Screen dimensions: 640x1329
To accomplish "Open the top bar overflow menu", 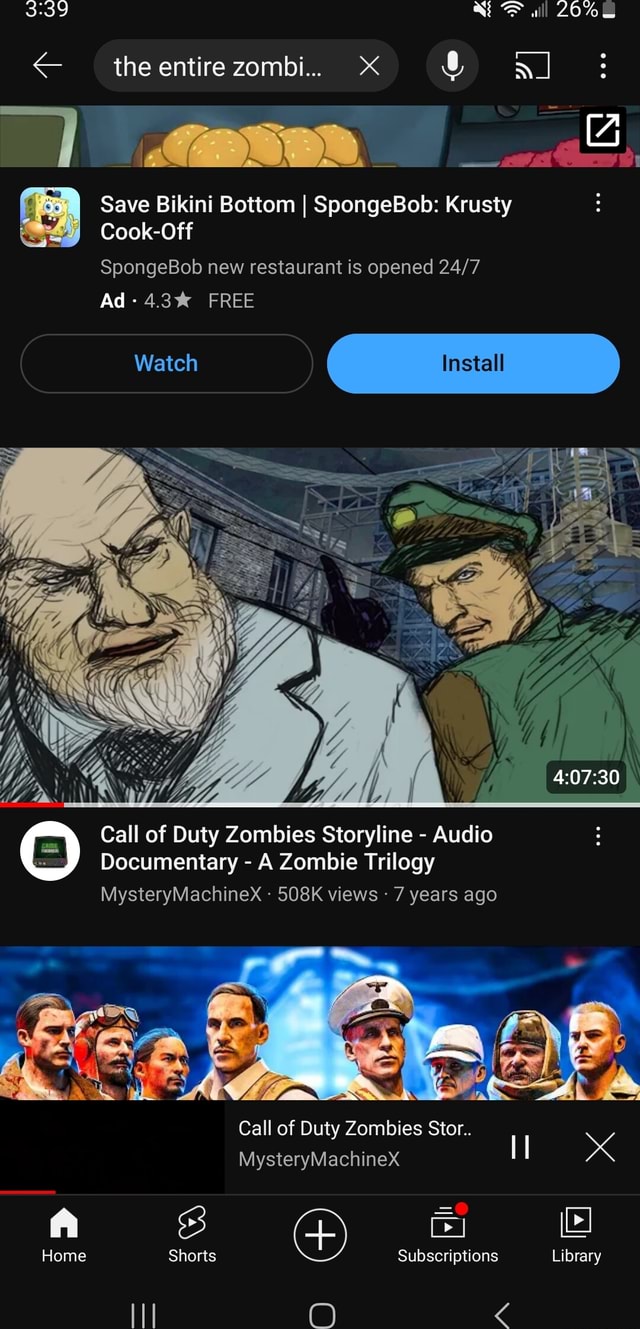I will (602, 67).
